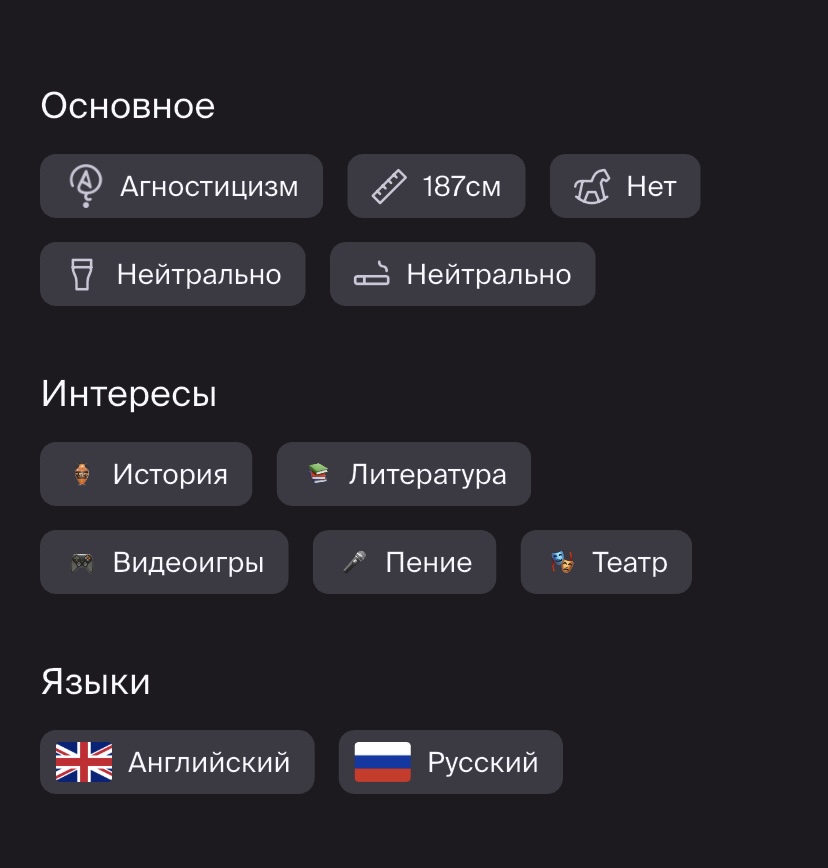Open the Пение interest chip
828x868 pixels.
404,562
